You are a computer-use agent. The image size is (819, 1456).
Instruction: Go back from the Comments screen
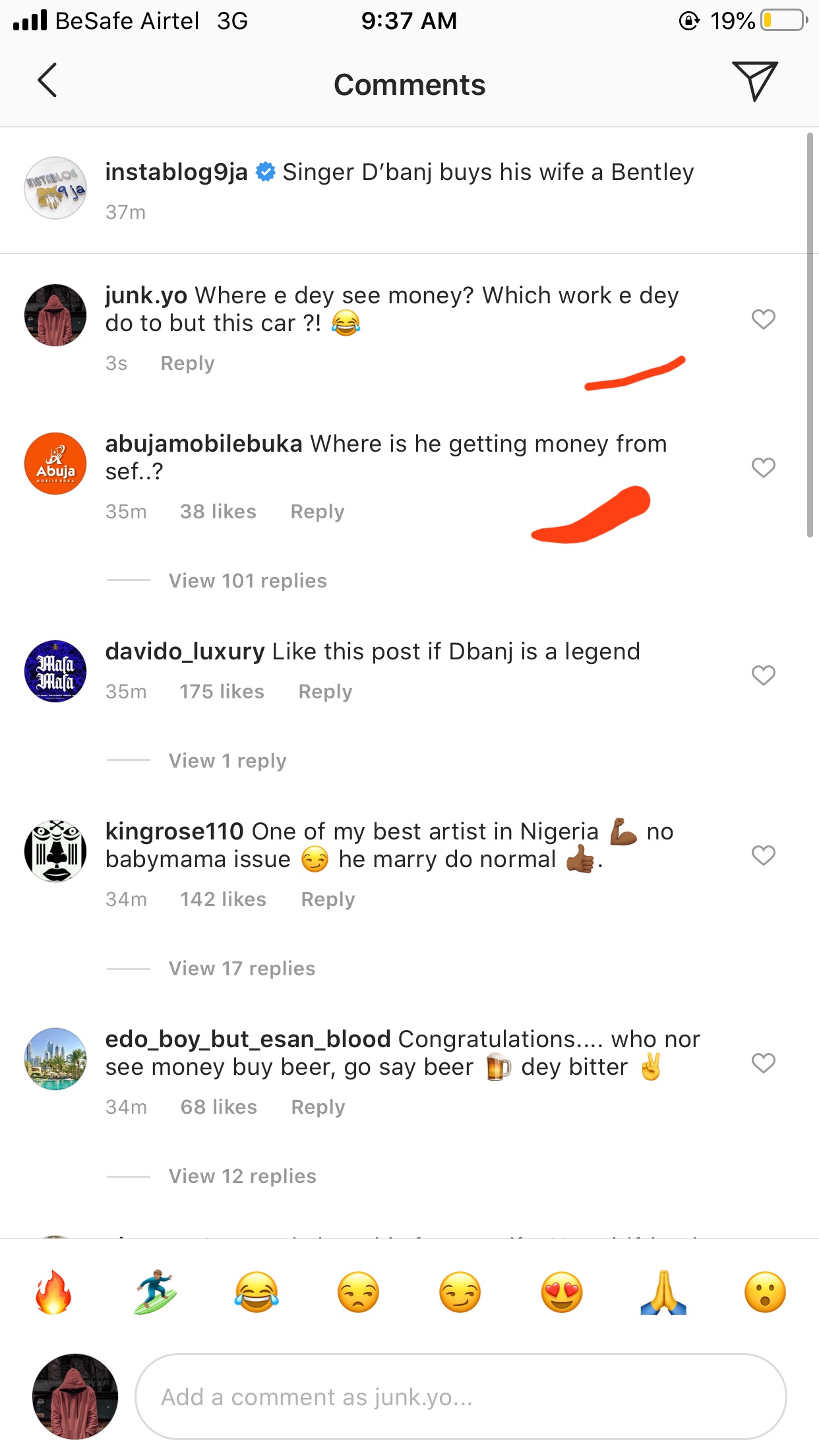(47, 81)
